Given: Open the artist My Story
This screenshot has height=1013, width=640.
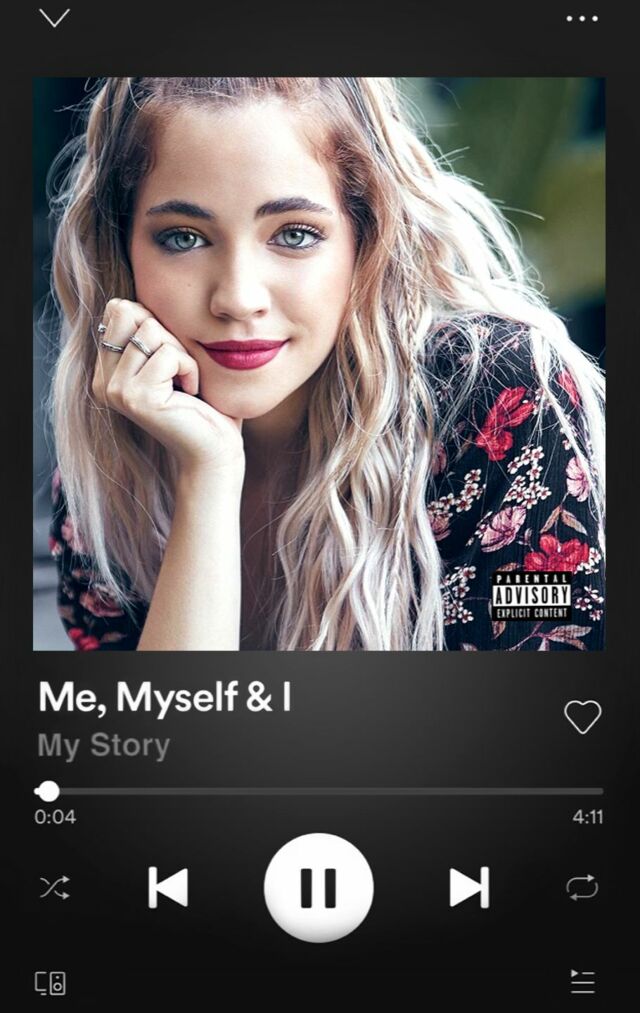Looking at the screenshot, I should 104,746.
